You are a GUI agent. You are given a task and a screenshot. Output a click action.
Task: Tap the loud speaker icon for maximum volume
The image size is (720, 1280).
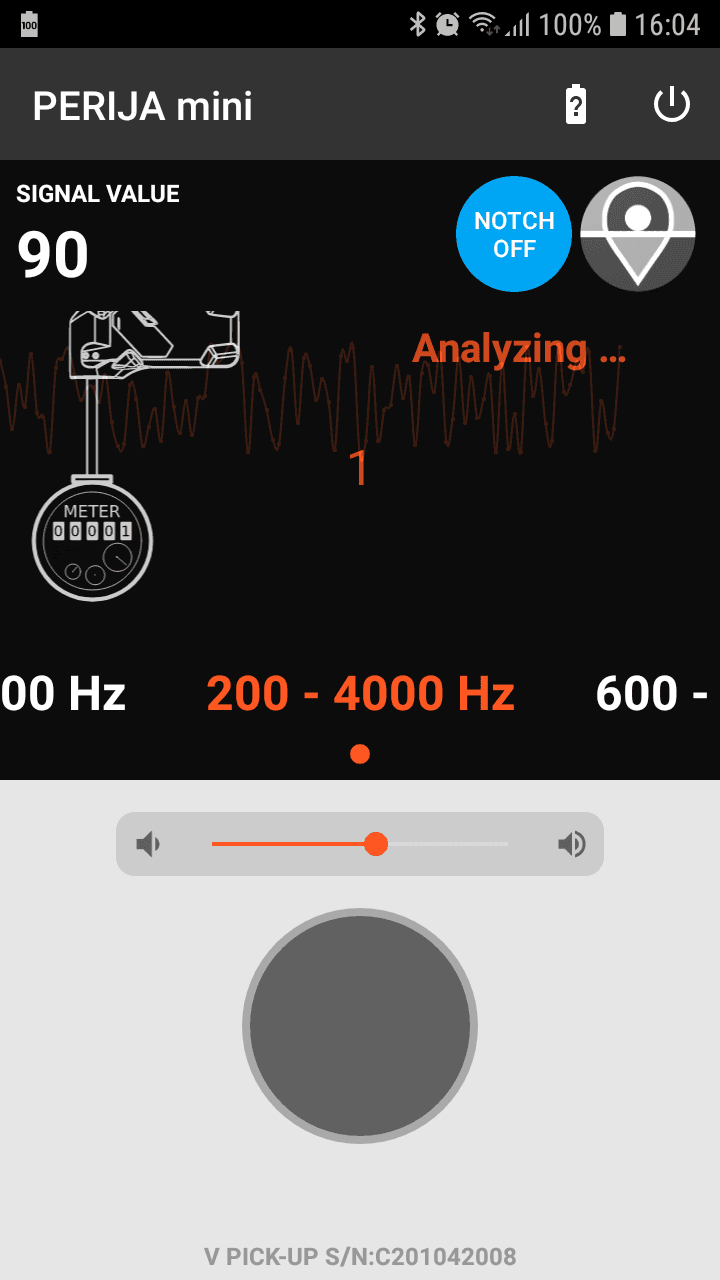(x=571, y=845)
